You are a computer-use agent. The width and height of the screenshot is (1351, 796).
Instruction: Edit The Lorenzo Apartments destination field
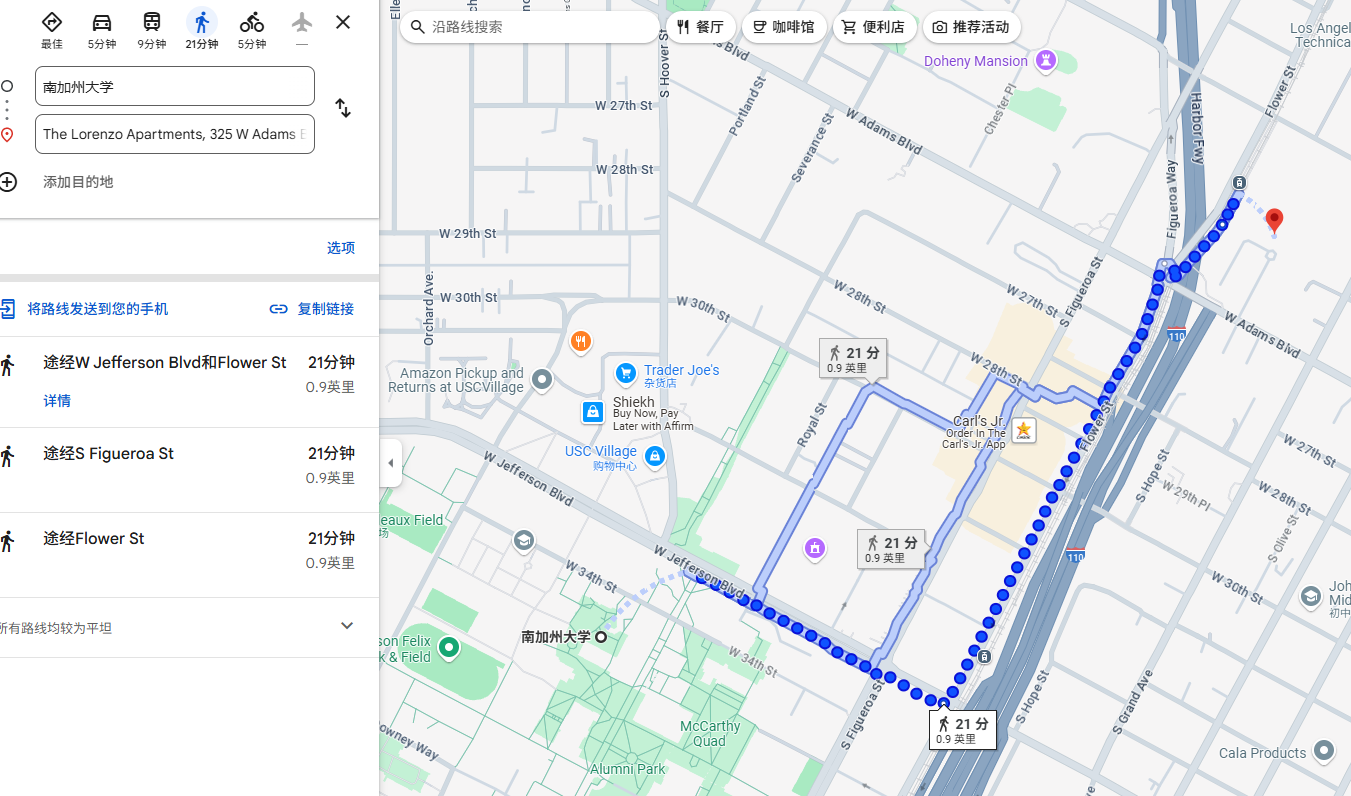click(x=174, y=134)
